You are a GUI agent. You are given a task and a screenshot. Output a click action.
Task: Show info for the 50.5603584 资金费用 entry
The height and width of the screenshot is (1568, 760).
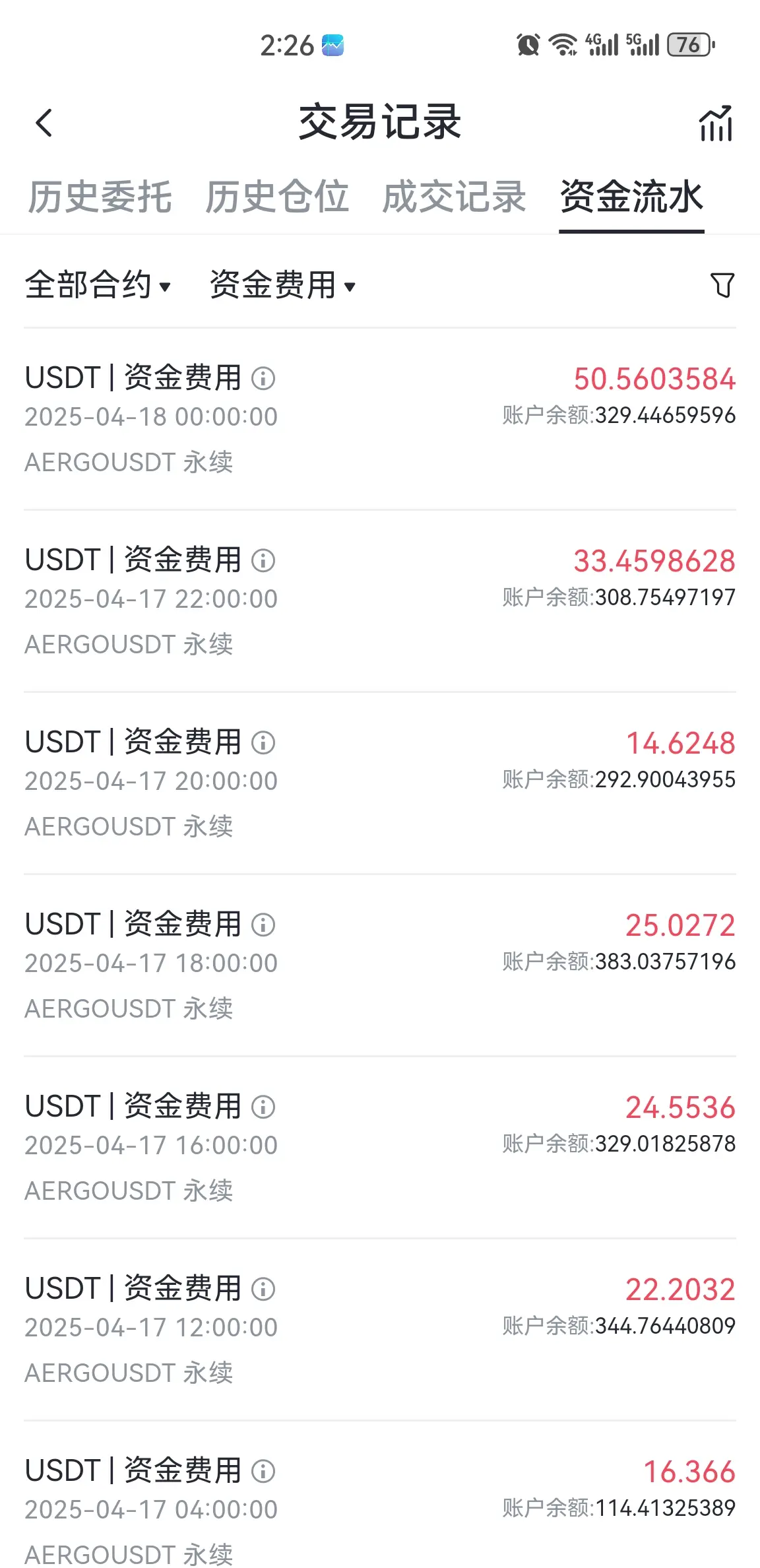click(x=263, y=379)
